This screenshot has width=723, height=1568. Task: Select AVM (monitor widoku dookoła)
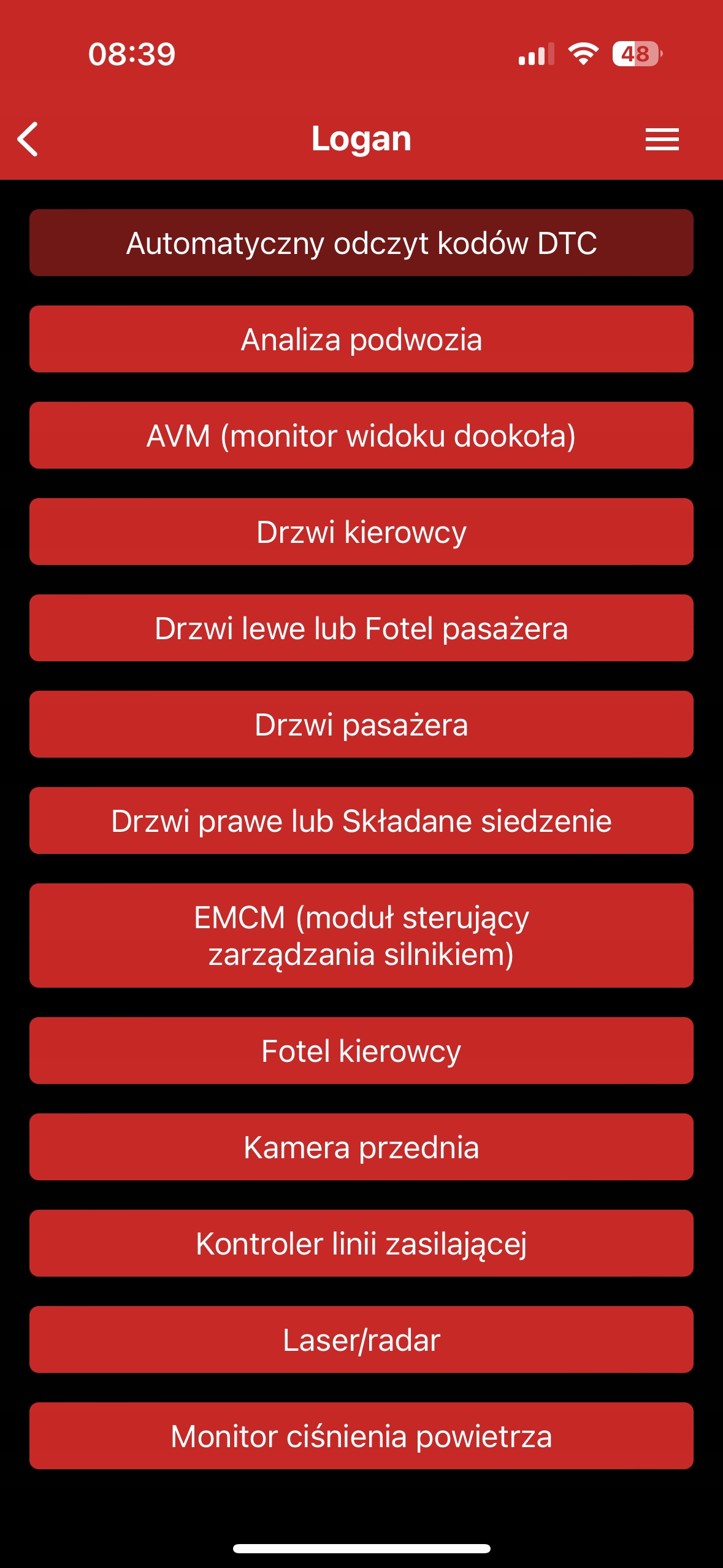pos(361,436)
